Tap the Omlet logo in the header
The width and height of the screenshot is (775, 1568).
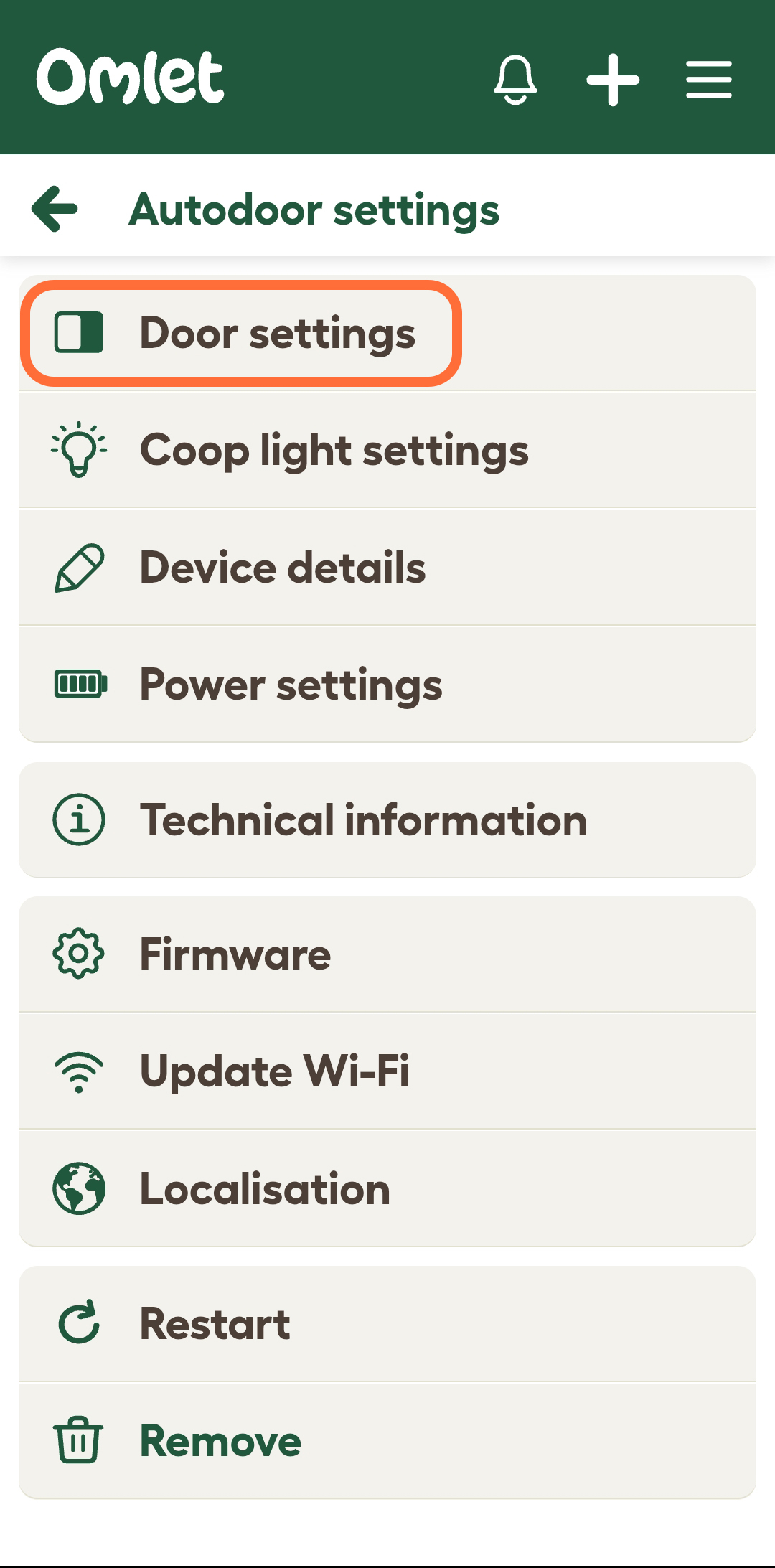(131, 78)
